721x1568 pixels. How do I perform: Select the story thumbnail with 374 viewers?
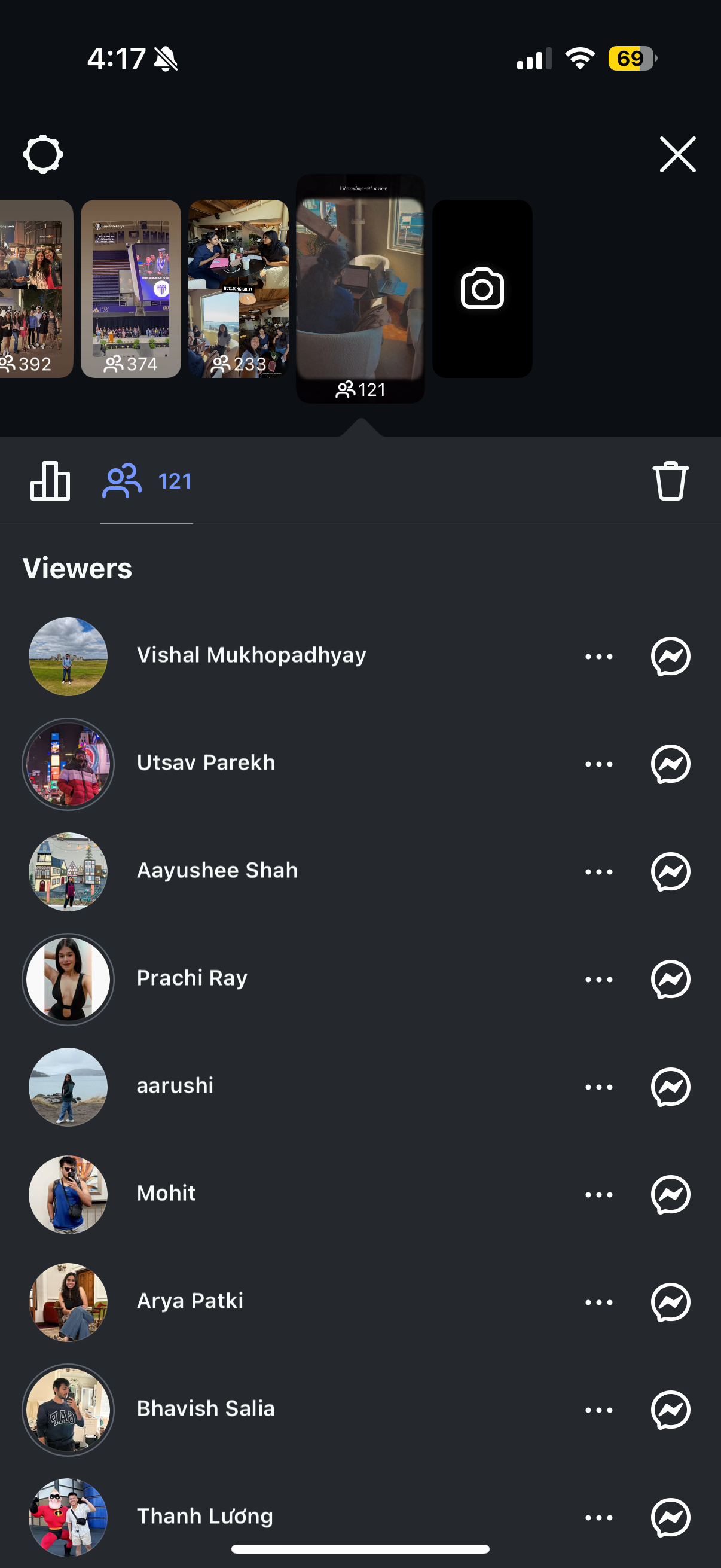131,288
